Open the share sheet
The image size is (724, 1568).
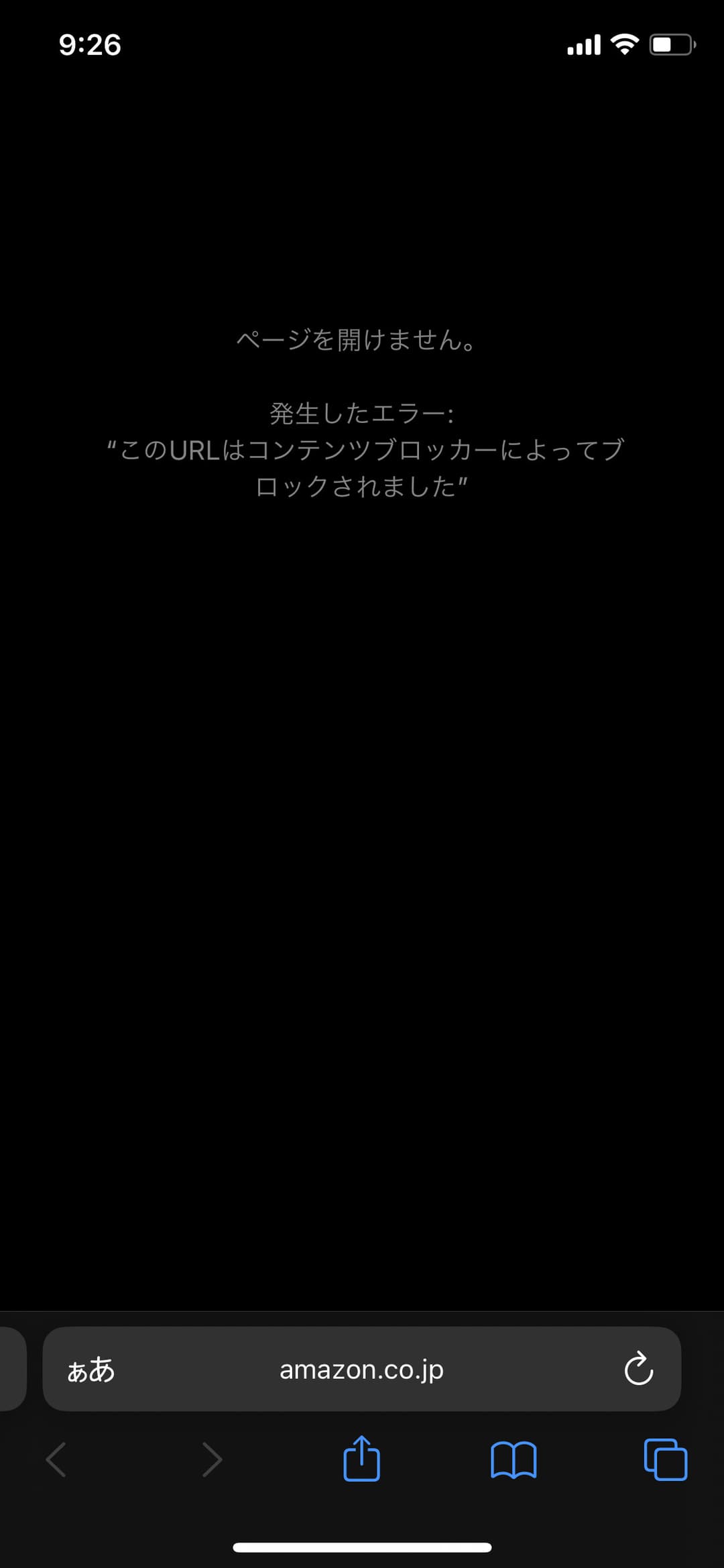pyautogui.click(x=361, y=1458)
